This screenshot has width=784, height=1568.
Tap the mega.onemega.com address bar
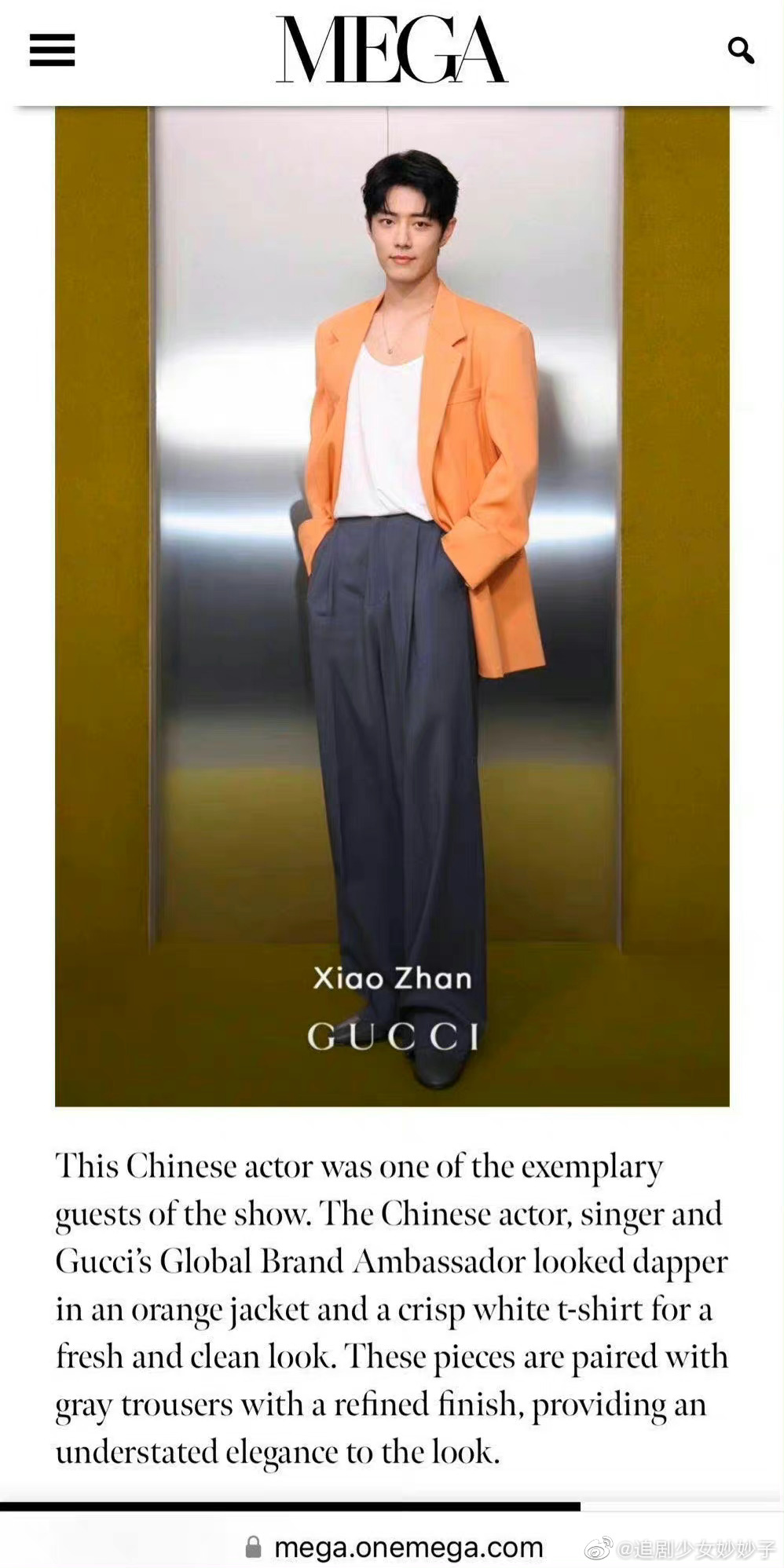pos(408,1547)
